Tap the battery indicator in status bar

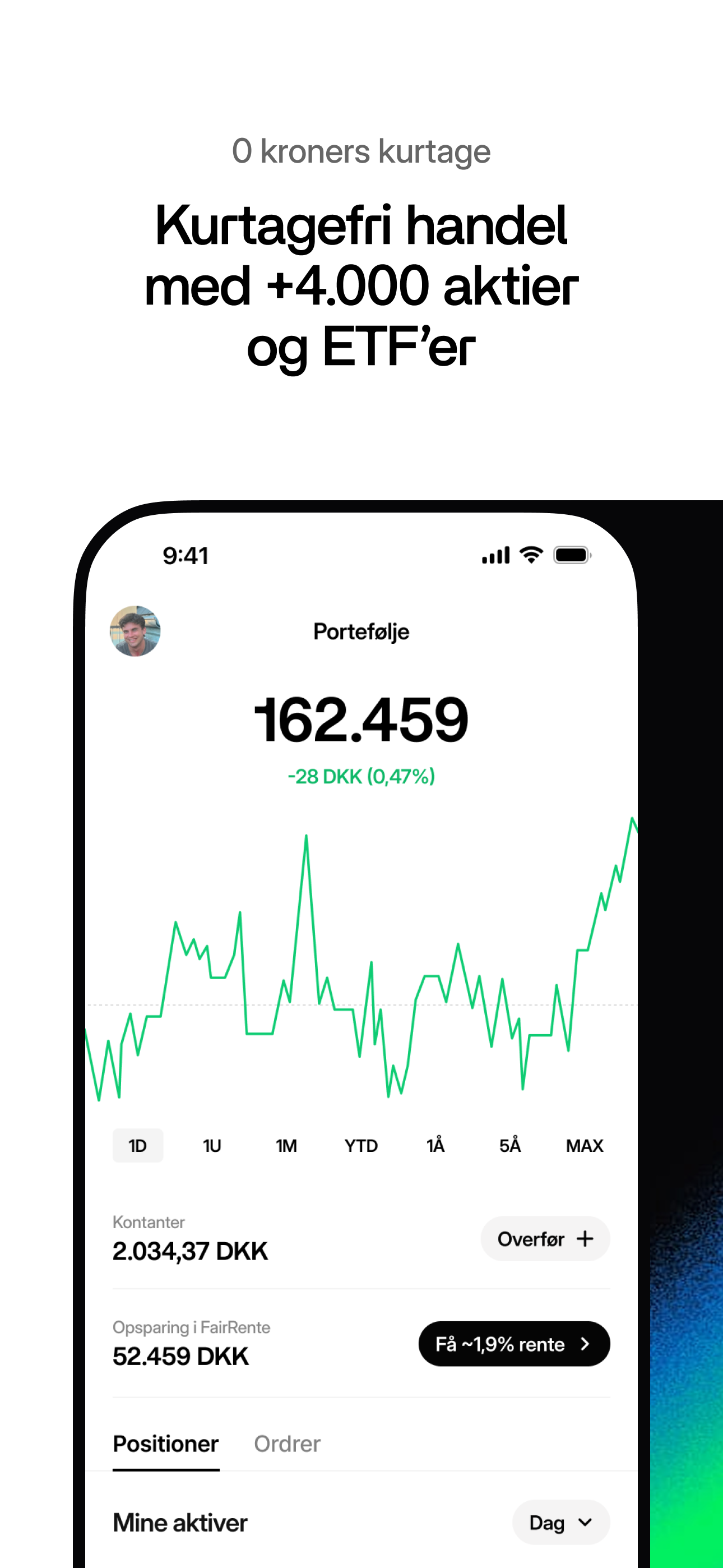click(571, 554)
